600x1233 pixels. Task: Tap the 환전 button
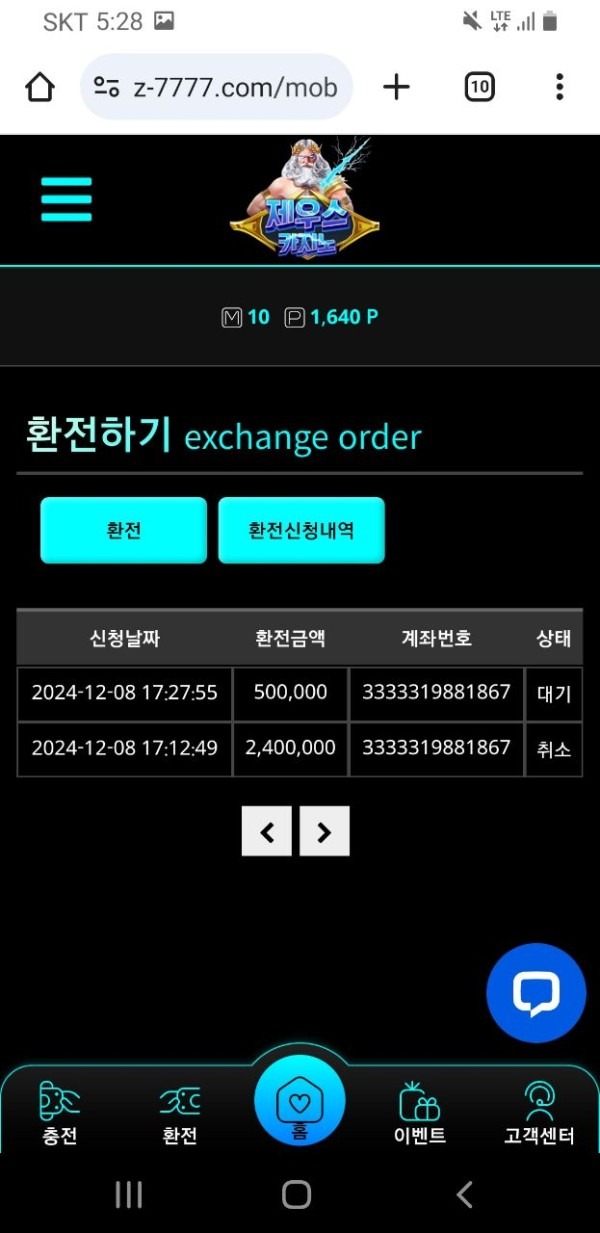click(x=123, y=530)
